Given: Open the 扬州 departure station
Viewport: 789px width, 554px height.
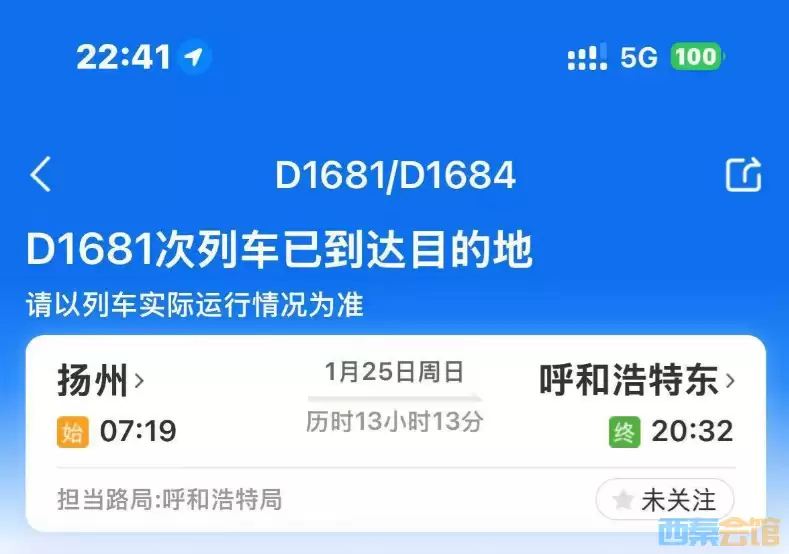Looking at the screenshot, I should coord(101,380).
